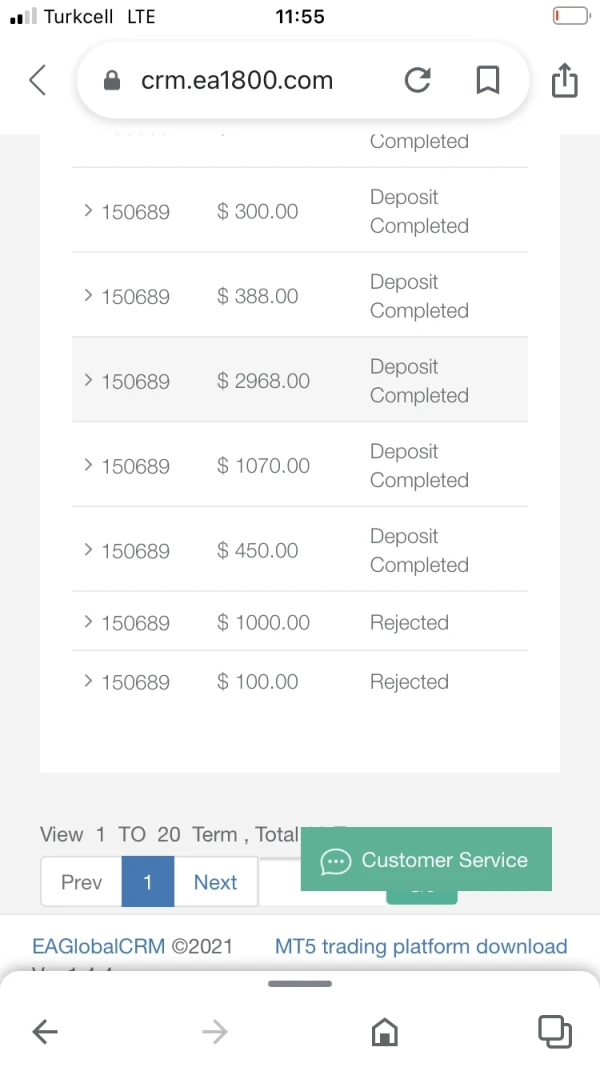Go to the Next page
Viewport: 600px width, 1067px height.
coord(215,882)
